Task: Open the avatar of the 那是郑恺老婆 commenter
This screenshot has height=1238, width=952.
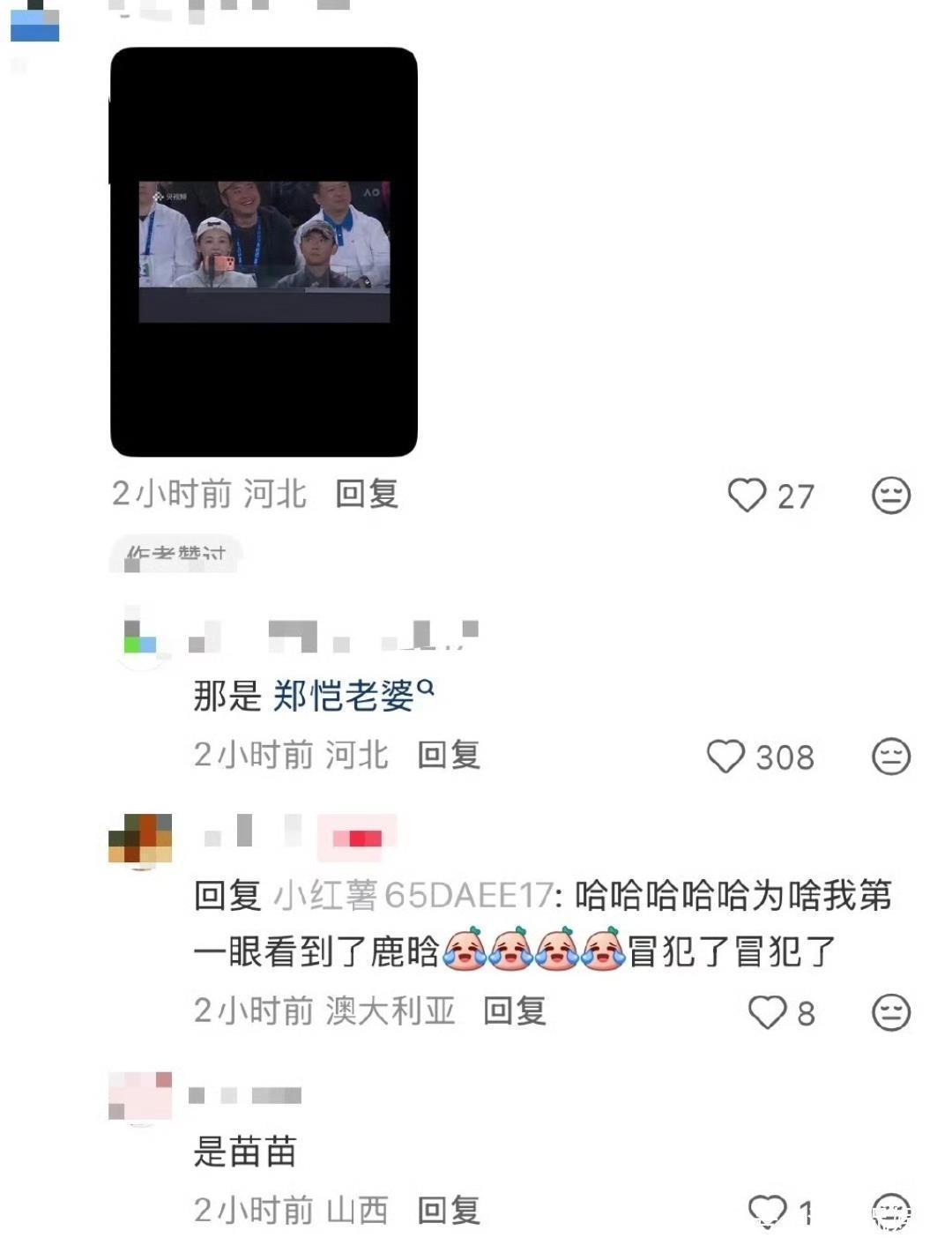Action: click(140, 637)
